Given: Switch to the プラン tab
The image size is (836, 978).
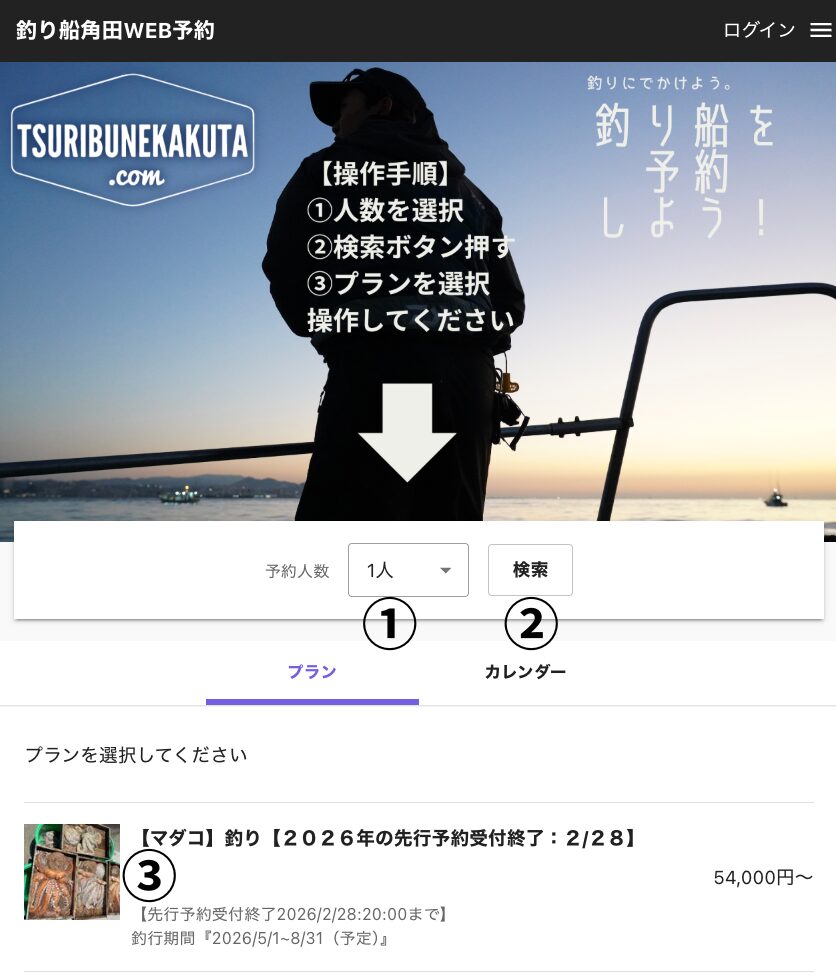Looking at the screenshot, I should click(x=312, y=672).
